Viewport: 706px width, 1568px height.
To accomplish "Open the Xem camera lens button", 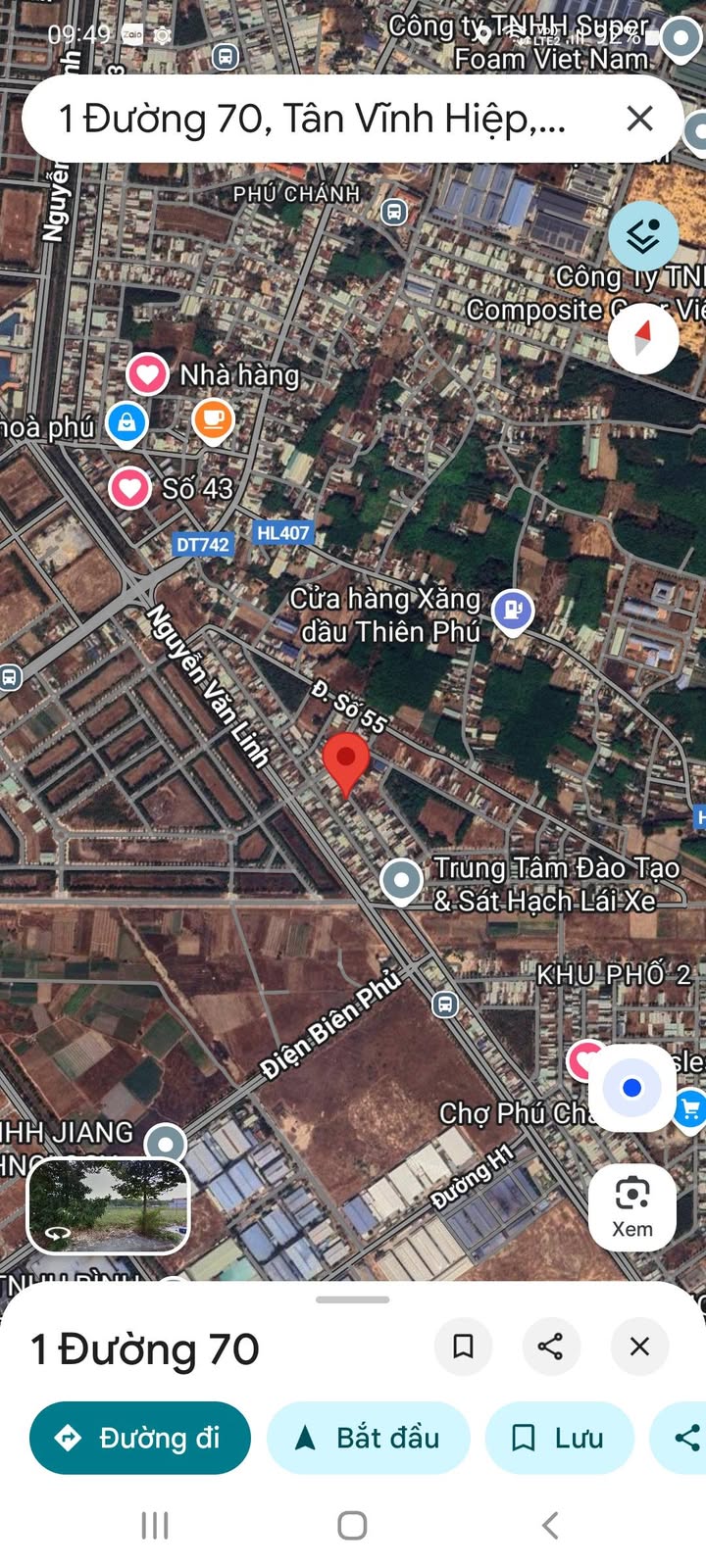I will click(x=631, y=1207).
